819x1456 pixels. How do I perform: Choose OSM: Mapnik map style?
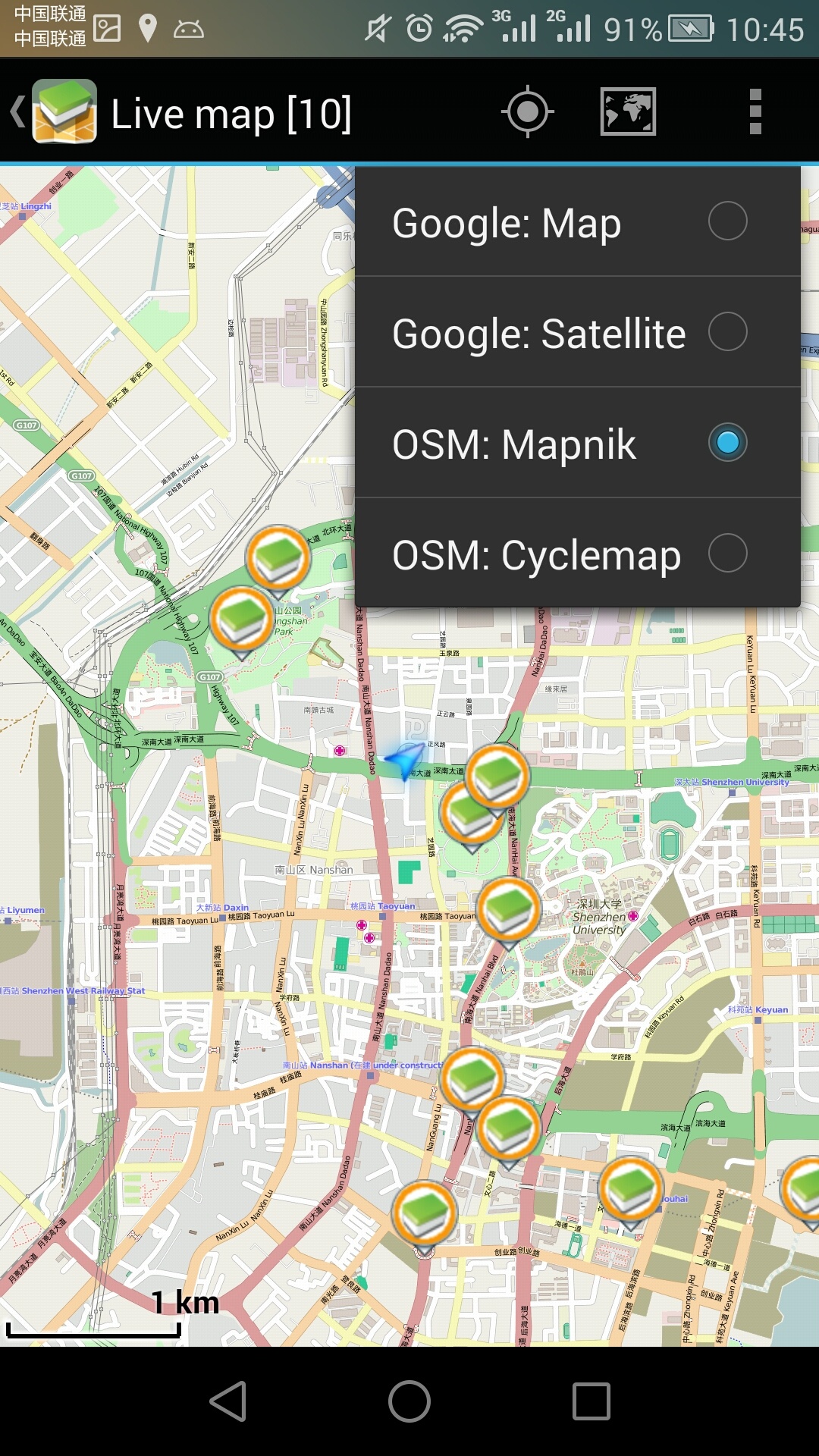(576, 444)
